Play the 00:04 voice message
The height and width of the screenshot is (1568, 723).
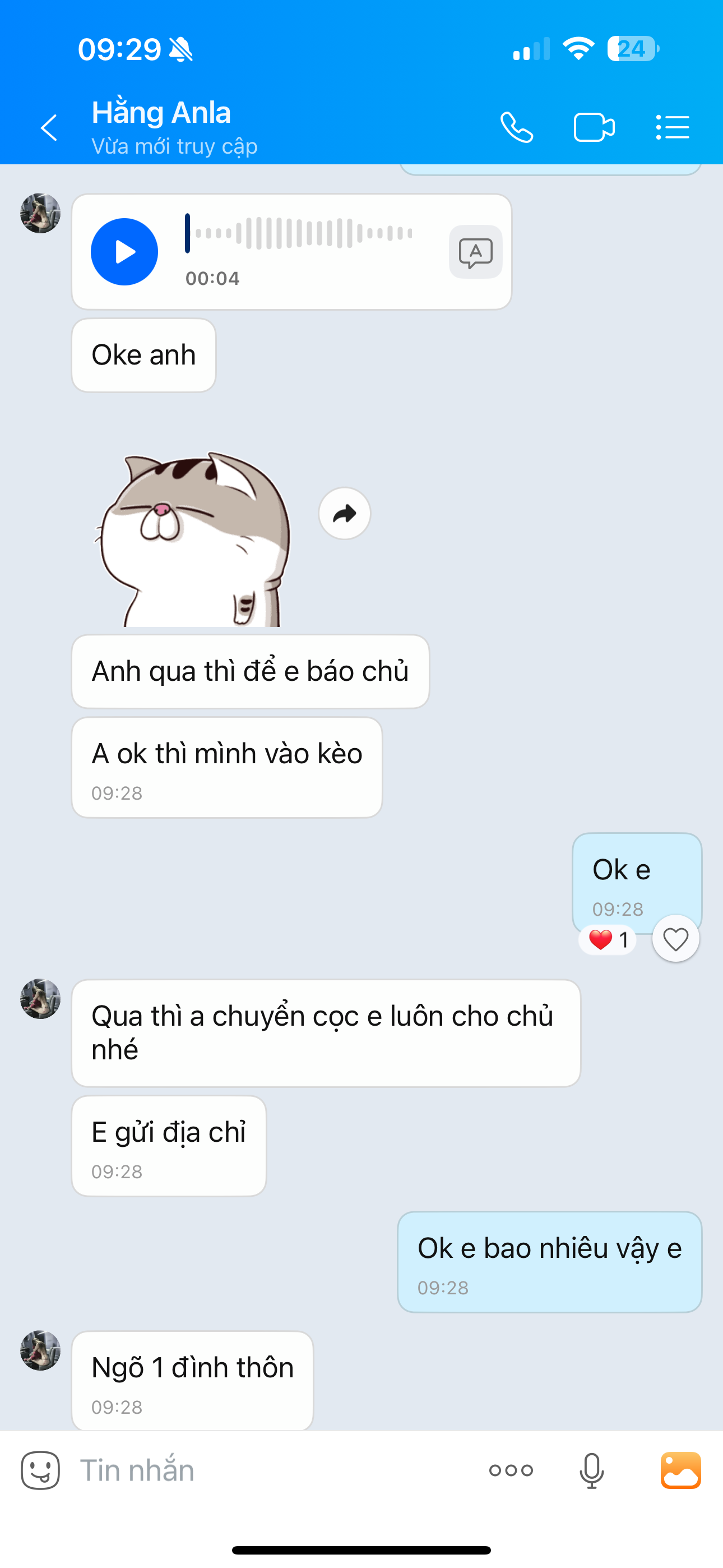pos(124,251)
